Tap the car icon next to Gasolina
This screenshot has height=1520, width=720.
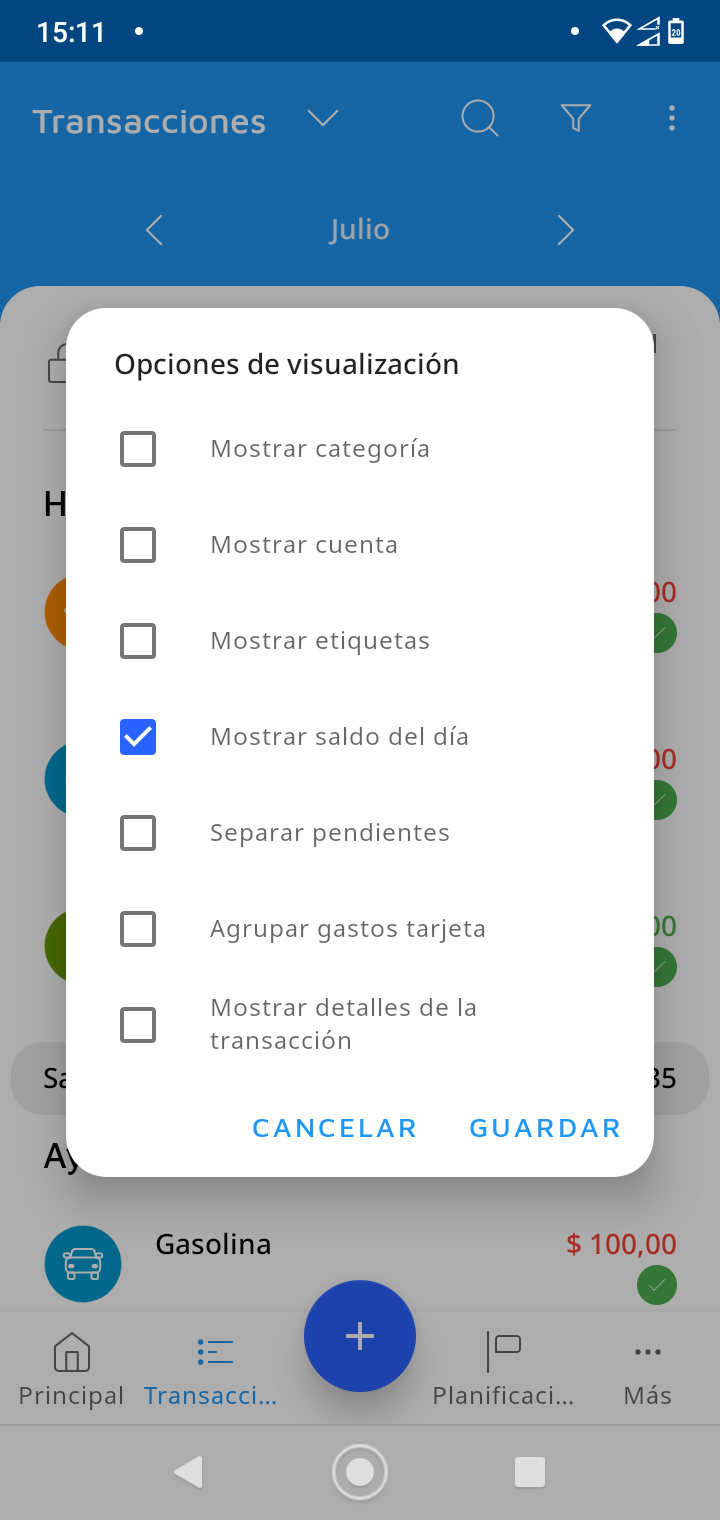83,1263
